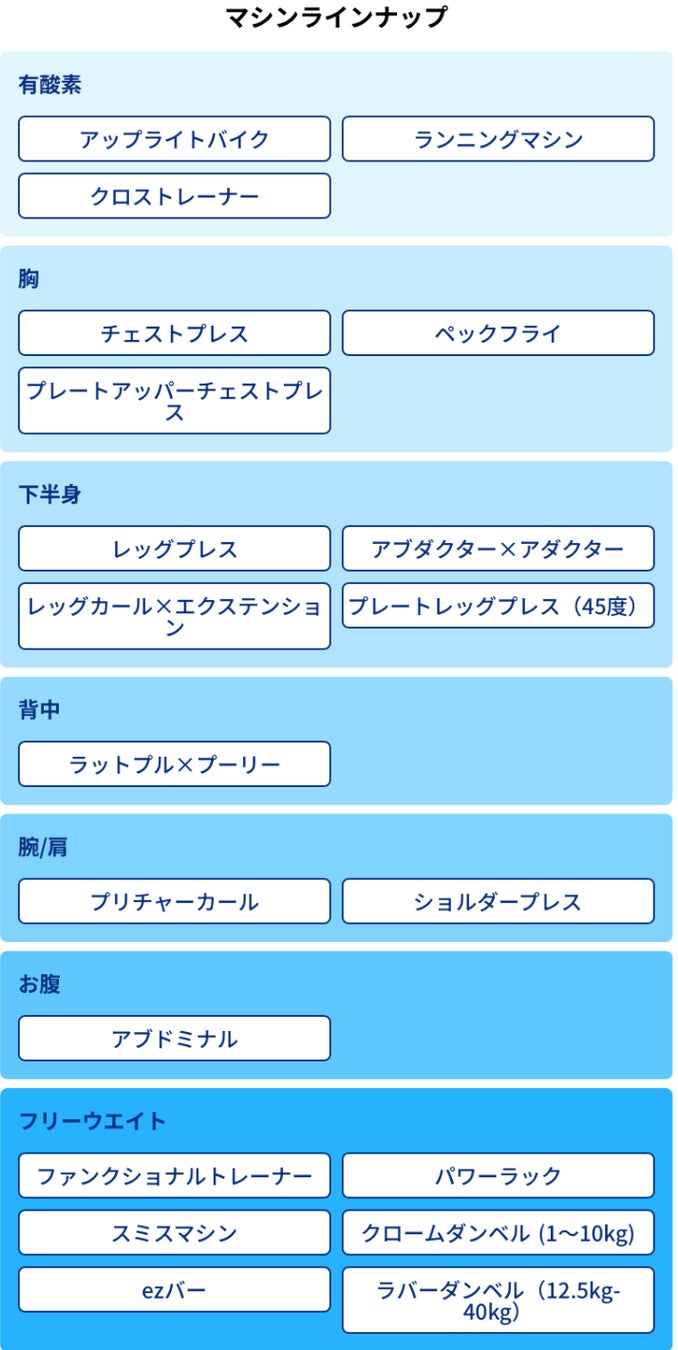Select パワーラック in フリーウエイト

coord(498,1175)
